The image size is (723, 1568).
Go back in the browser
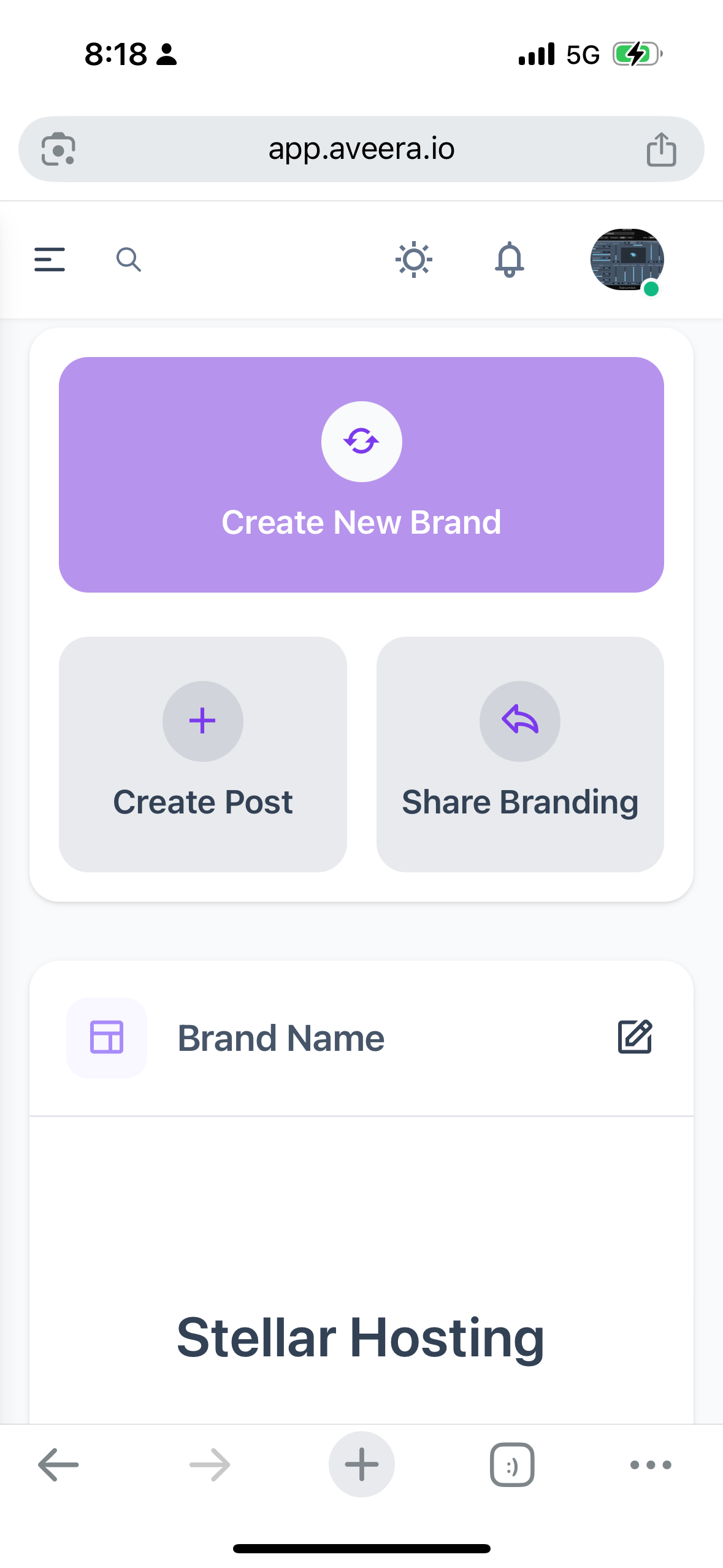point(58,1464)
